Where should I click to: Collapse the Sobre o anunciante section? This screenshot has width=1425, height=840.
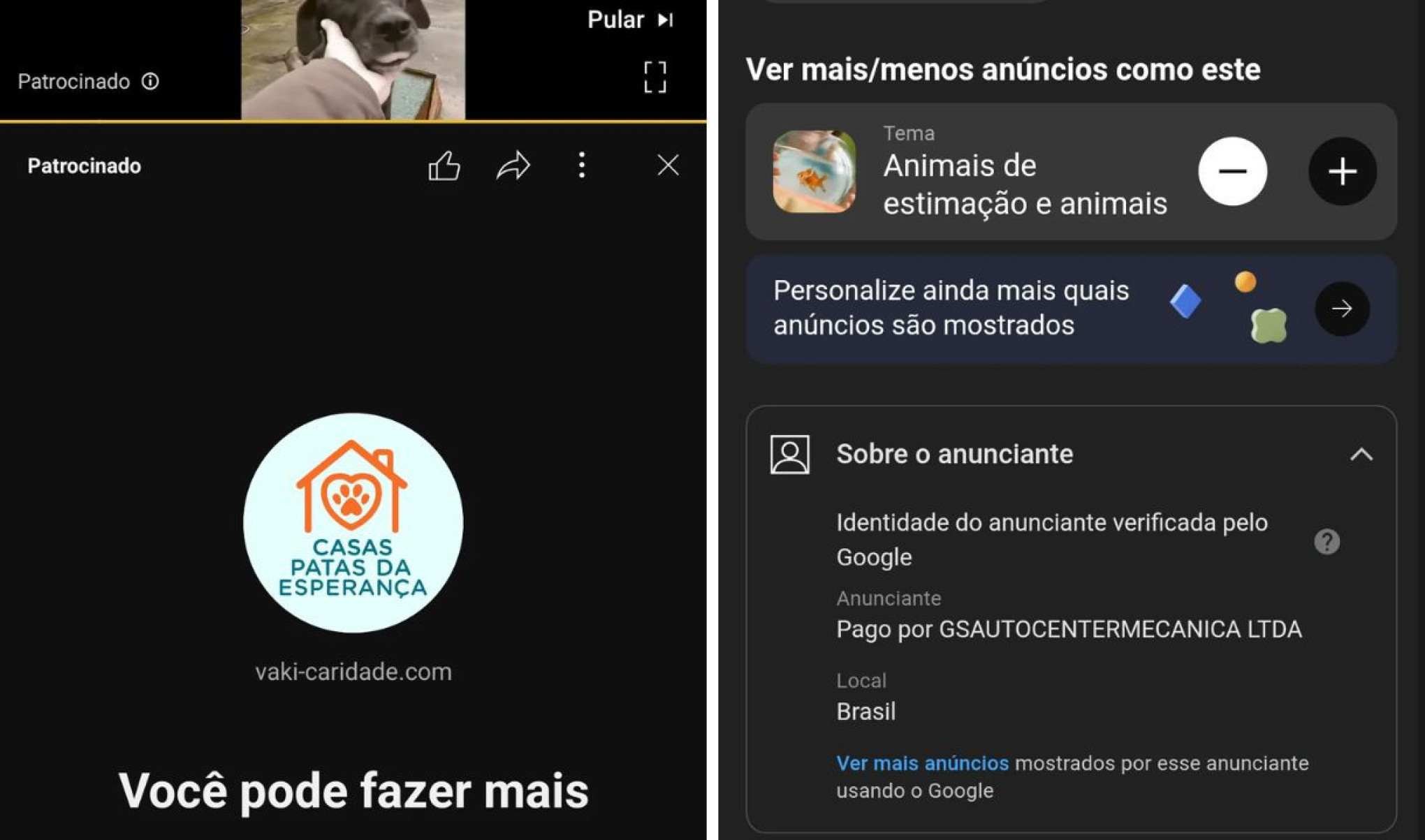pos(1361,455)
